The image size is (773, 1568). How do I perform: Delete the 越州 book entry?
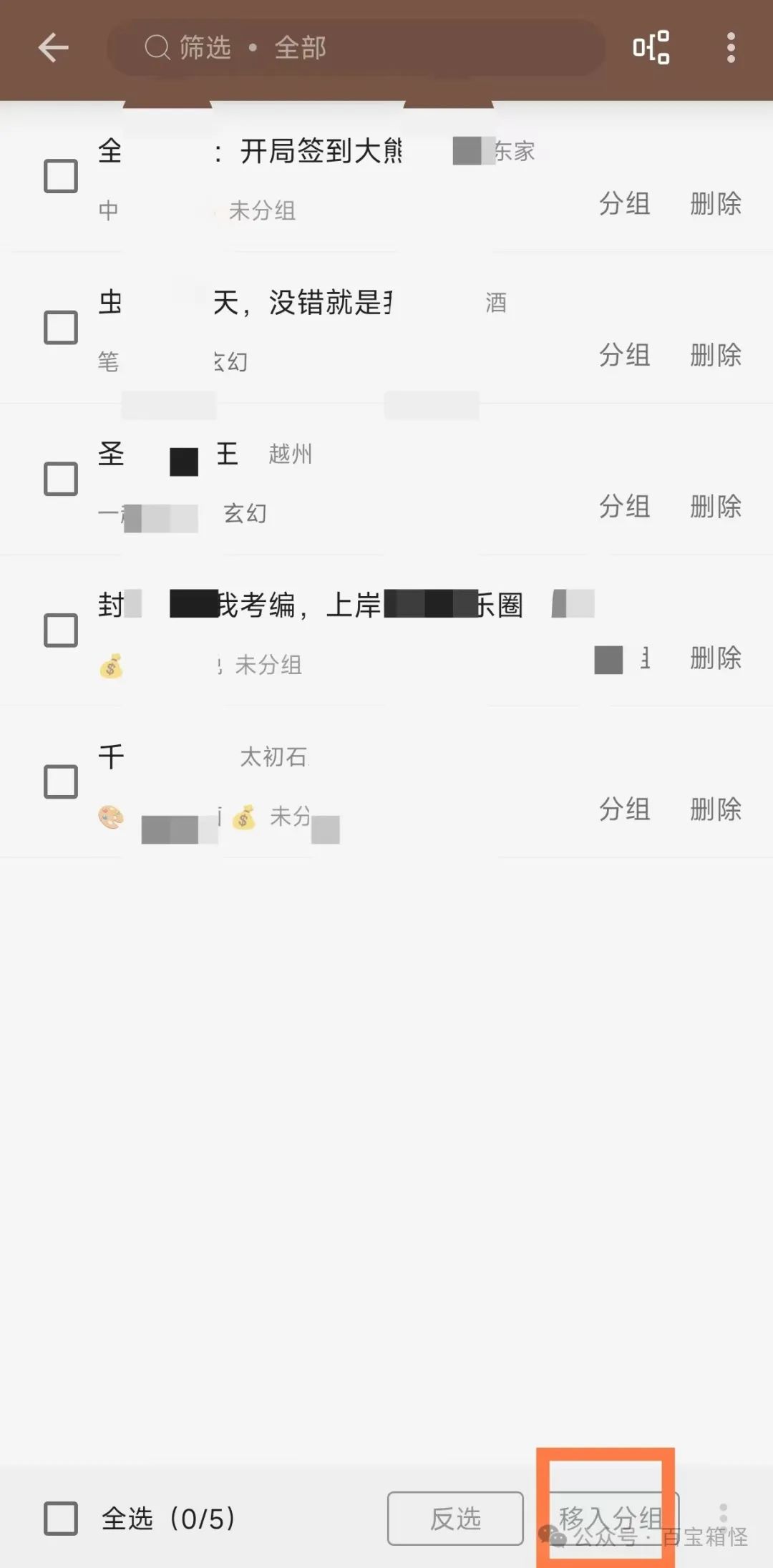(x=716, y=507)
